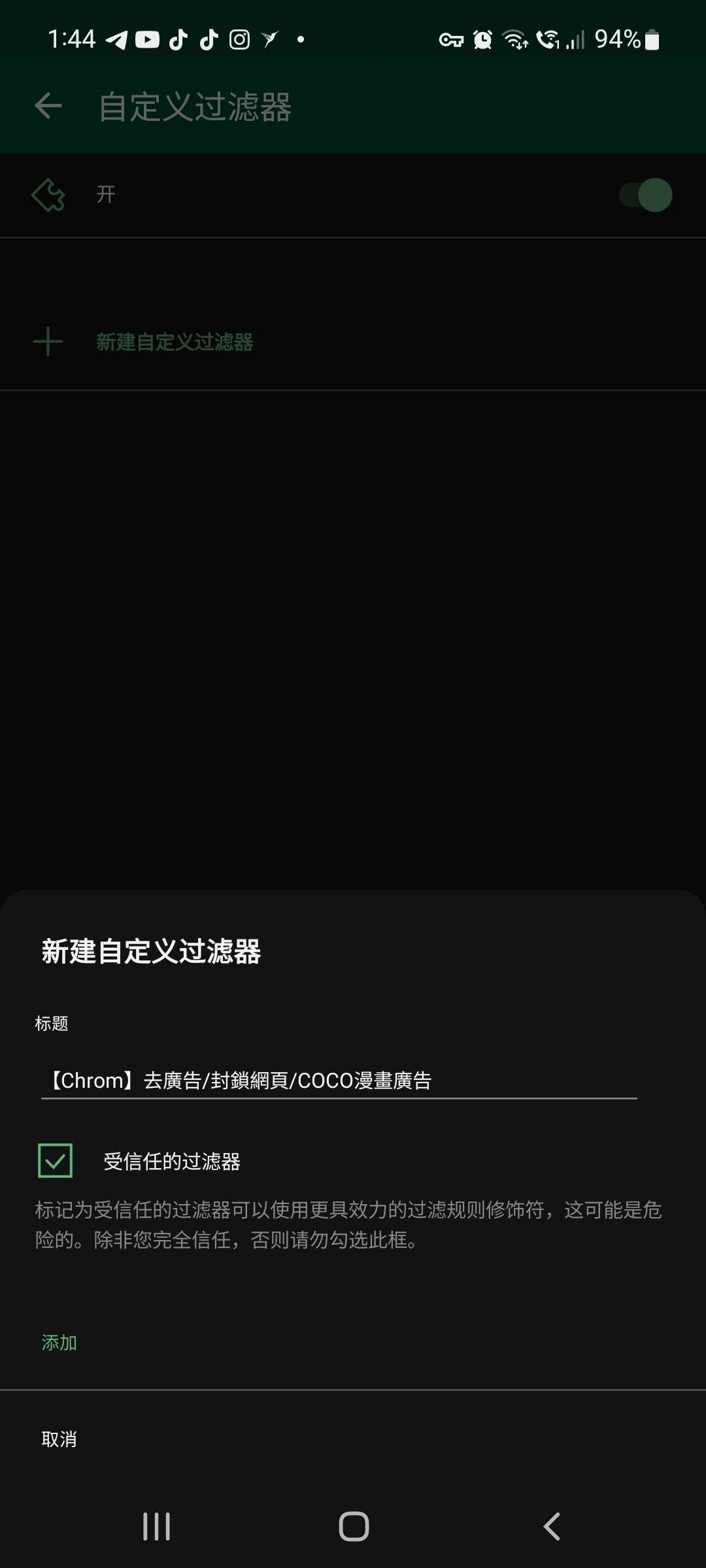This screenshot has width=706, height=1568.
Task: Tap the back arrow in the app bar
Action: tap(48, 105)
